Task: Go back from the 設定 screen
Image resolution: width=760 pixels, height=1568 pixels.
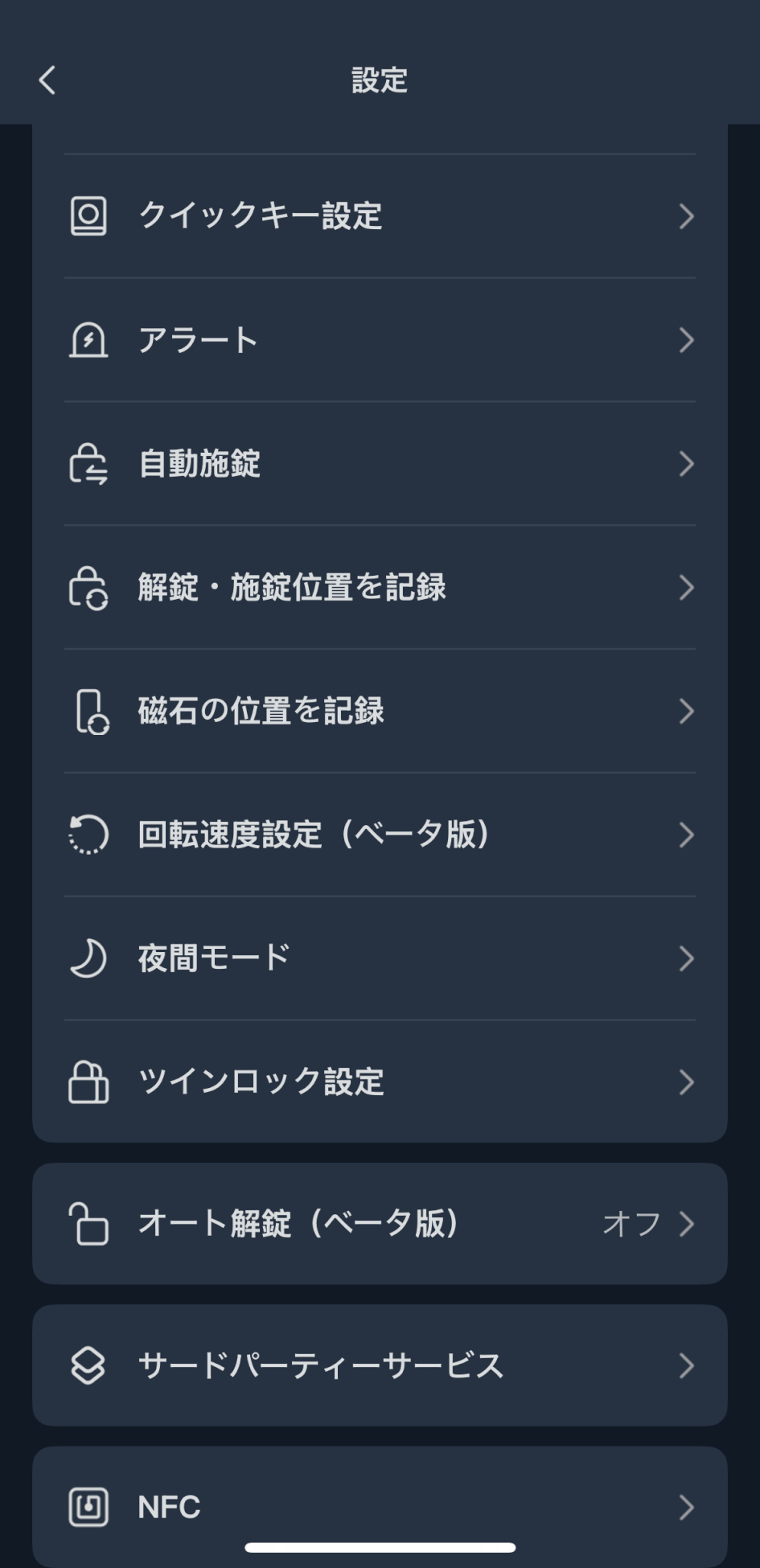Action: click(x=47, y=80)
